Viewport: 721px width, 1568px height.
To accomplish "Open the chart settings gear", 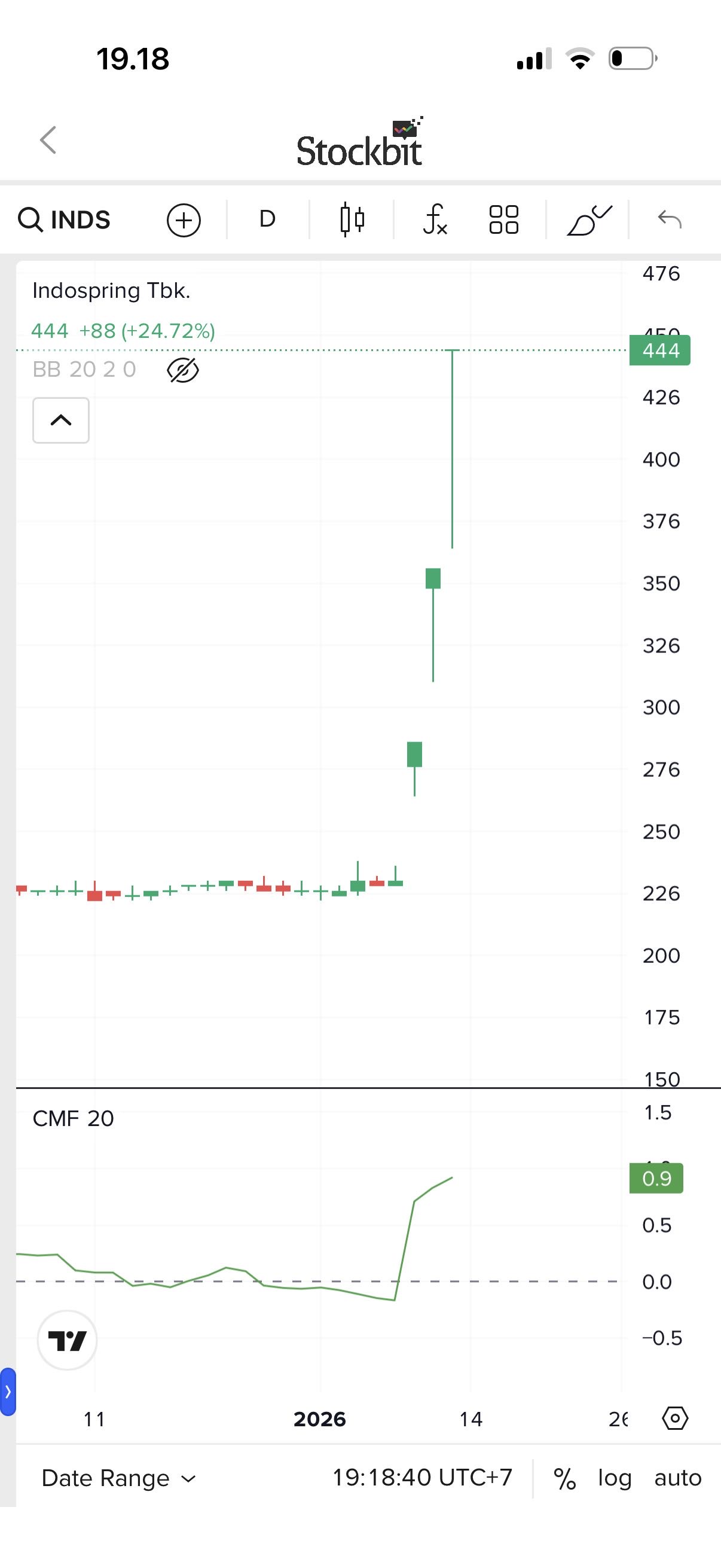I will coord(675,1418).
